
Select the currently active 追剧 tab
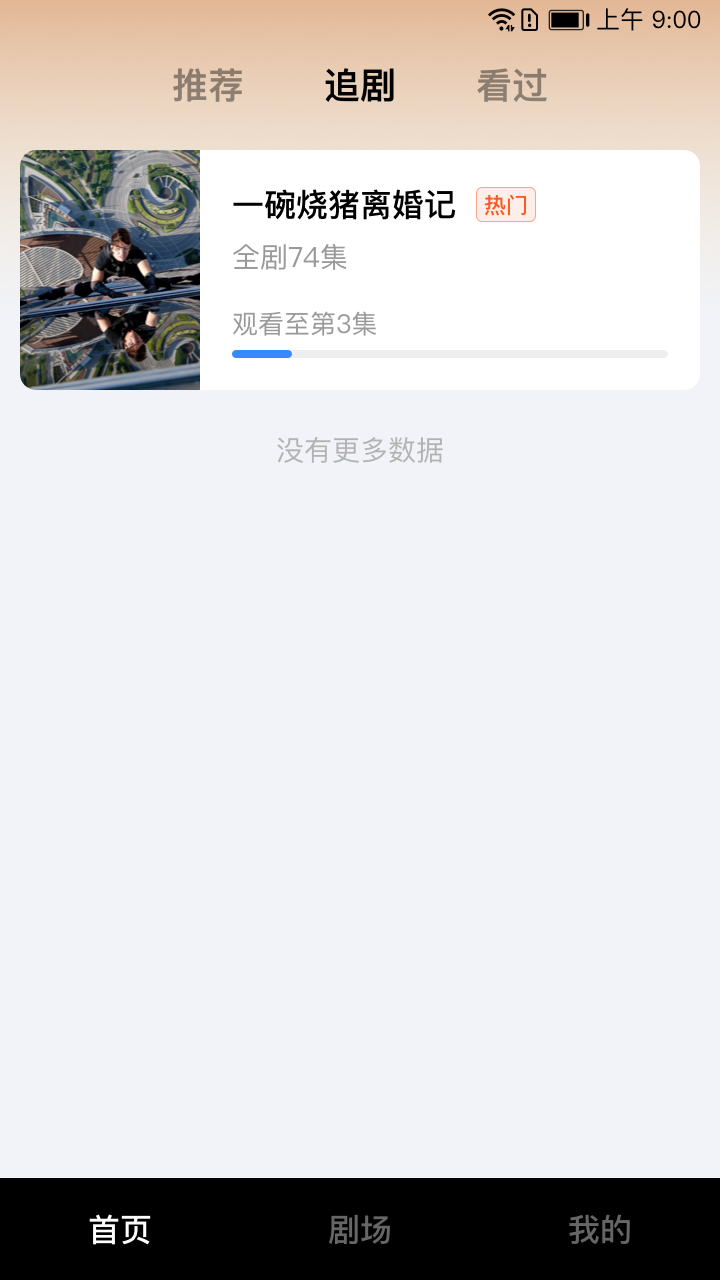[x=360, y=86]
